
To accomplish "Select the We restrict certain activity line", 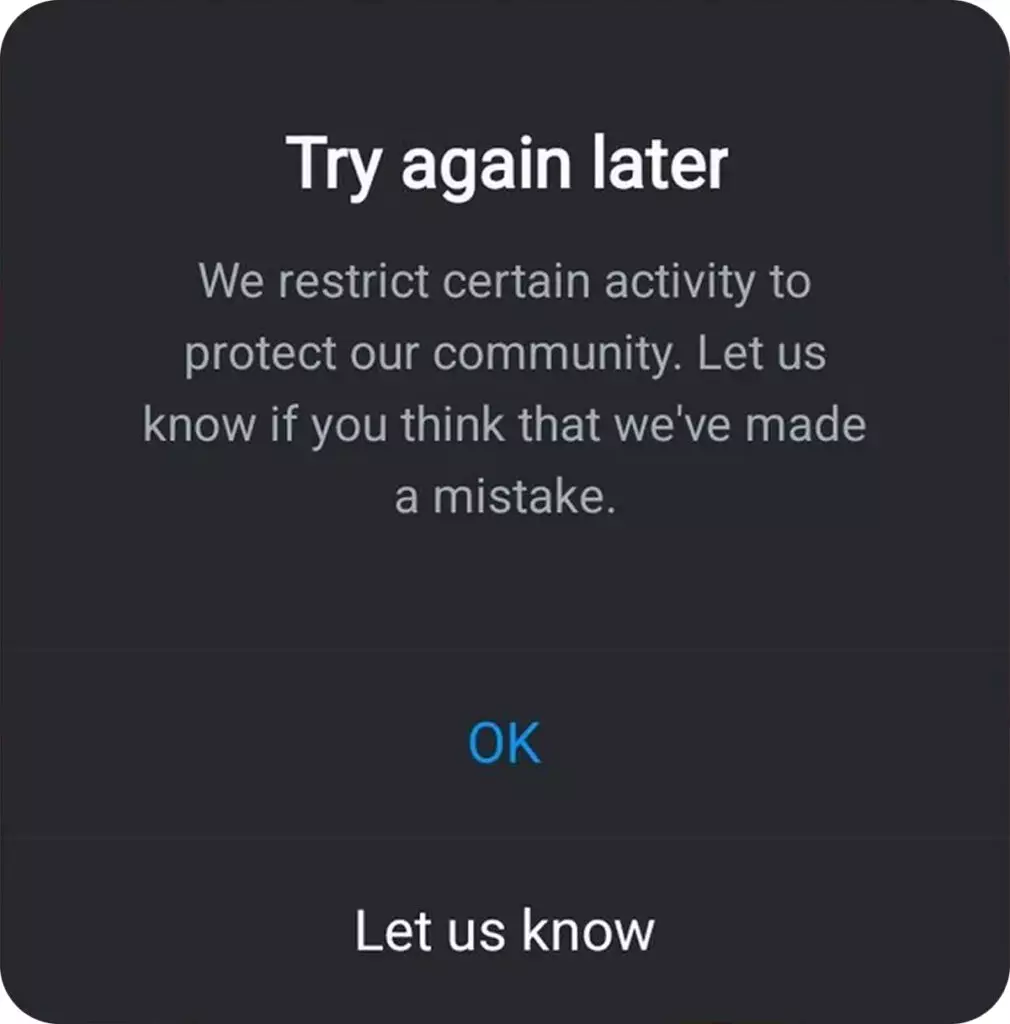I will (505, 281).
